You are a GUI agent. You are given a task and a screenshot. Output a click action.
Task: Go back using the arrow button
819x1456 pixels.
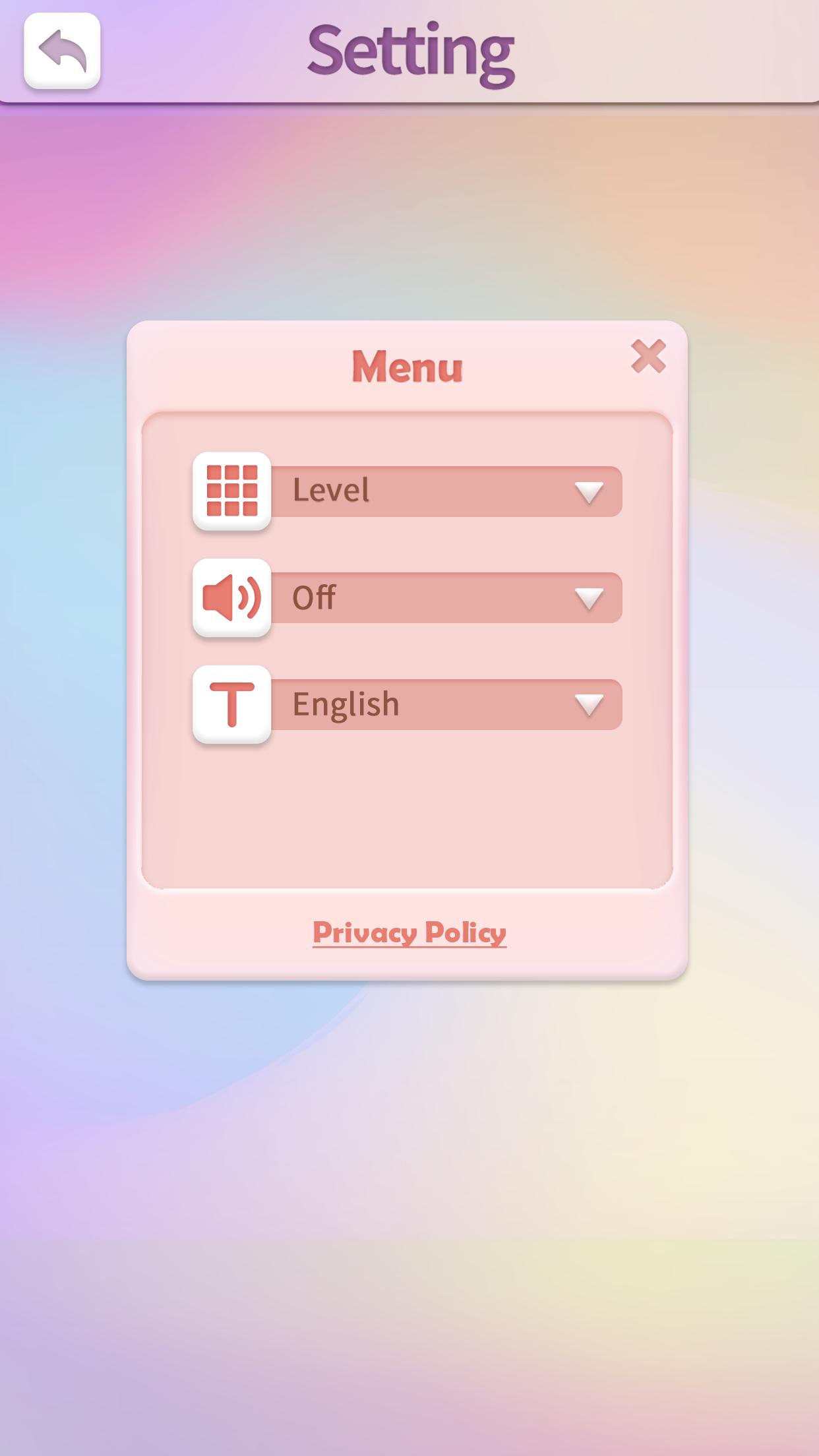[62, 51]
